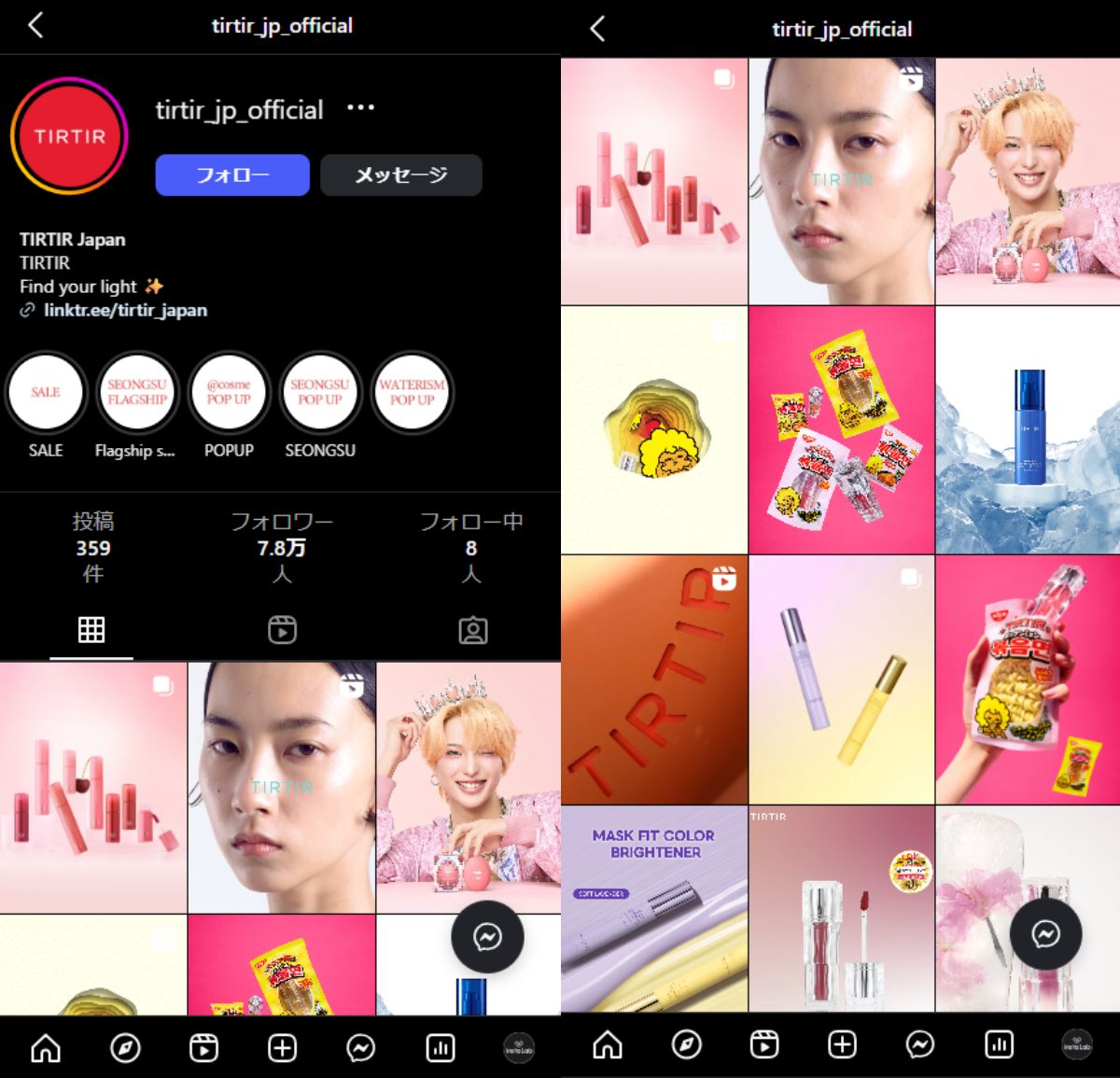Open the MASK FIT COLOR BRIGHTENER post
Viewport: 1120px width, 1078px height.
click(653, 909)
